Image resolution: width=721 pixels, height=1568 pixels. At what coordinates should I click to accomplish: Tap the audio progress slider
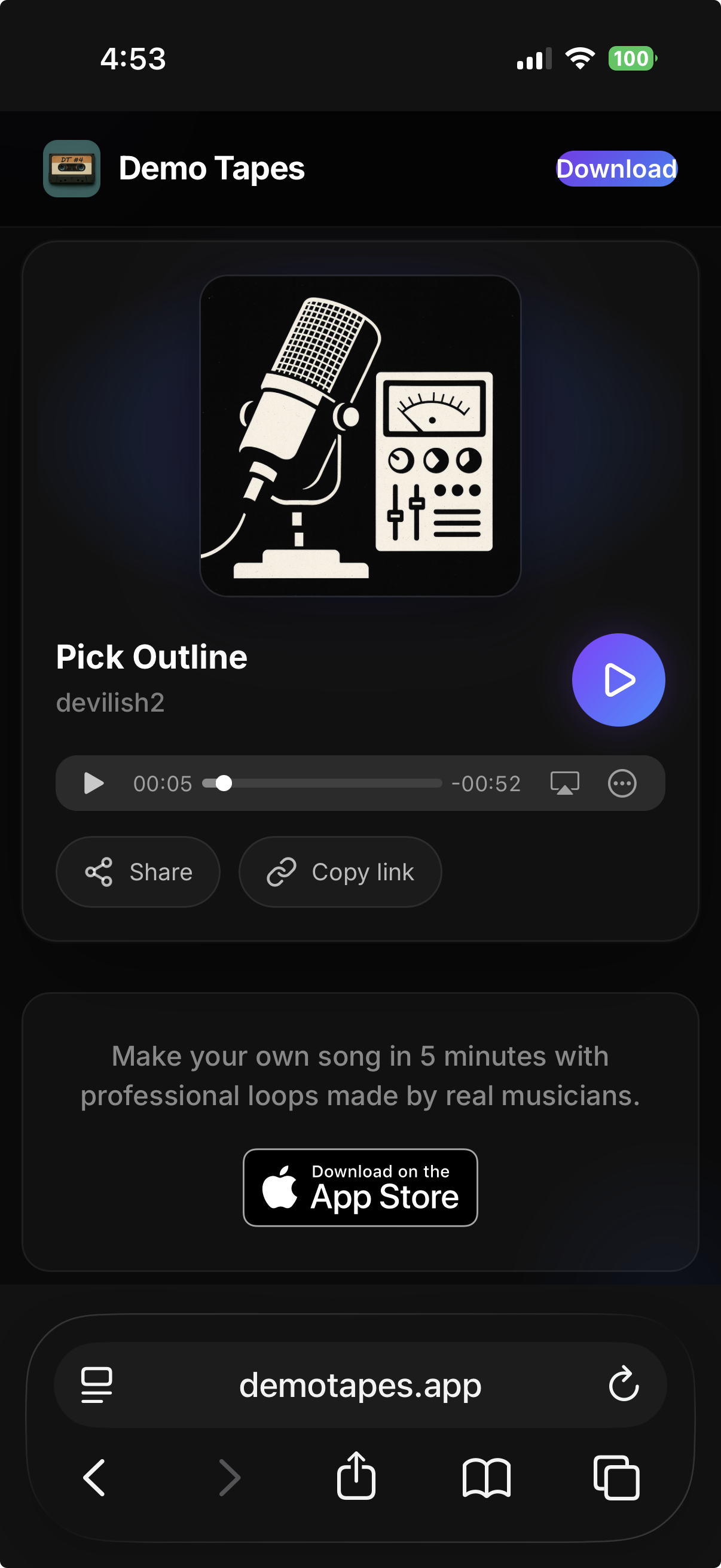[x=322, y=783]
